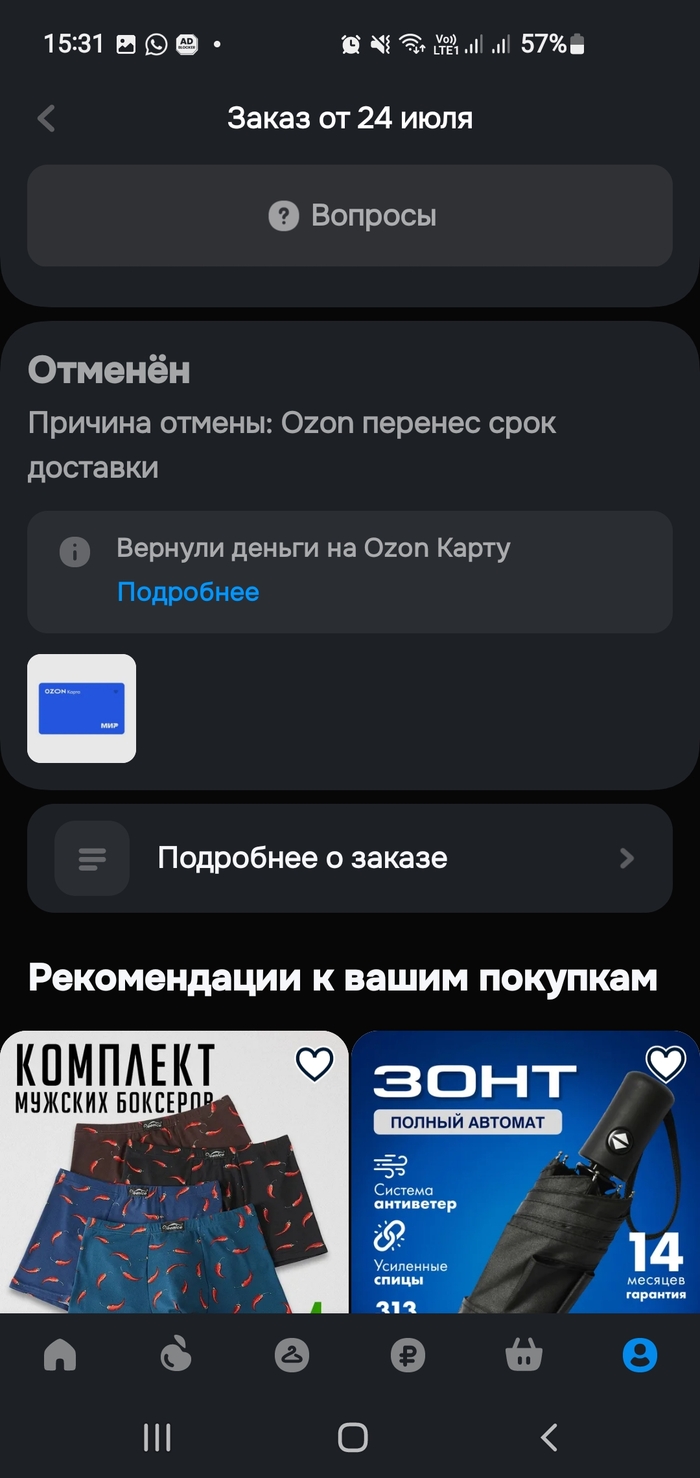Viewport: 700px width, 1478px height.
Task: Open Подробнее о заказе details
Action: (350, 858)
